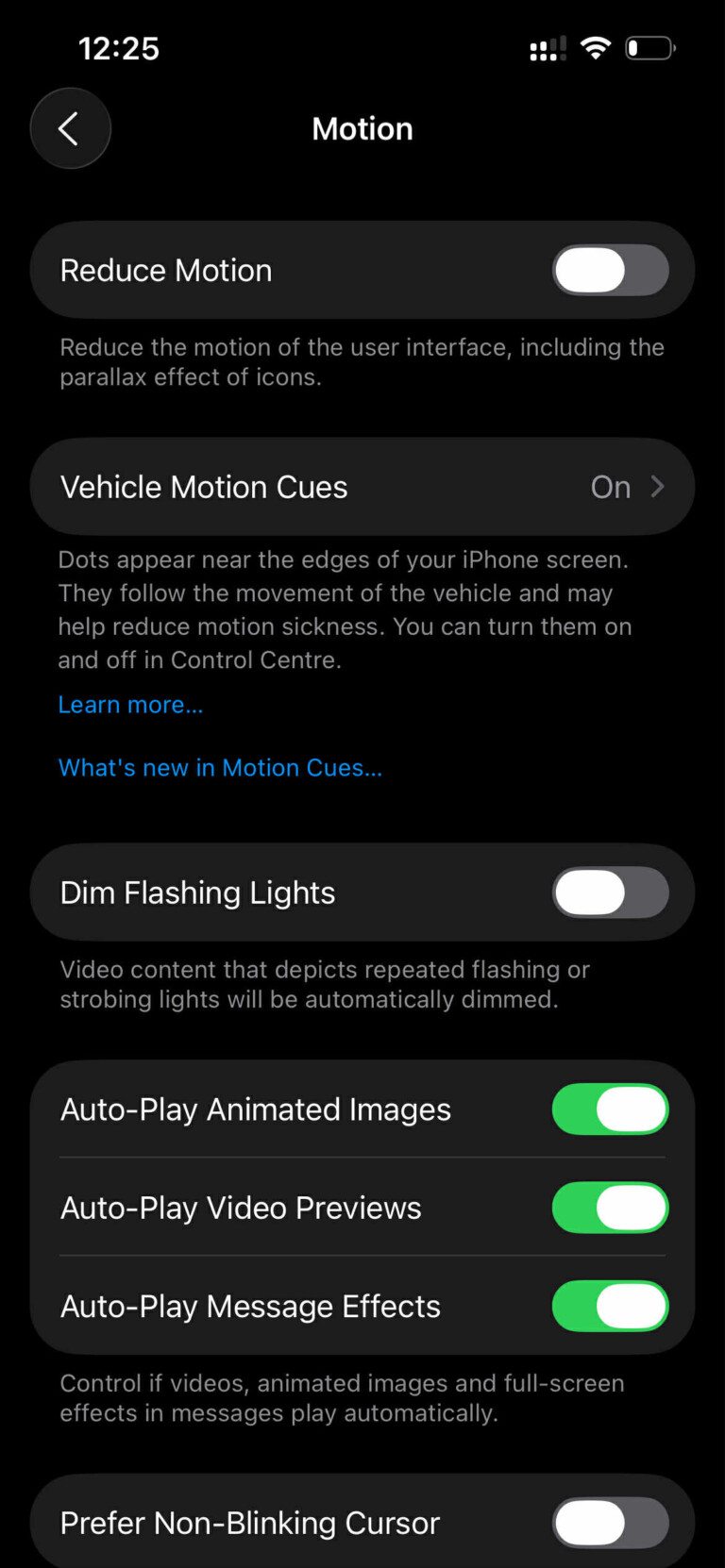Turn on Prefer Non-Blinking Cursor
Image resolution: width=725 pixels, height=1568 pixels.
610,1523
